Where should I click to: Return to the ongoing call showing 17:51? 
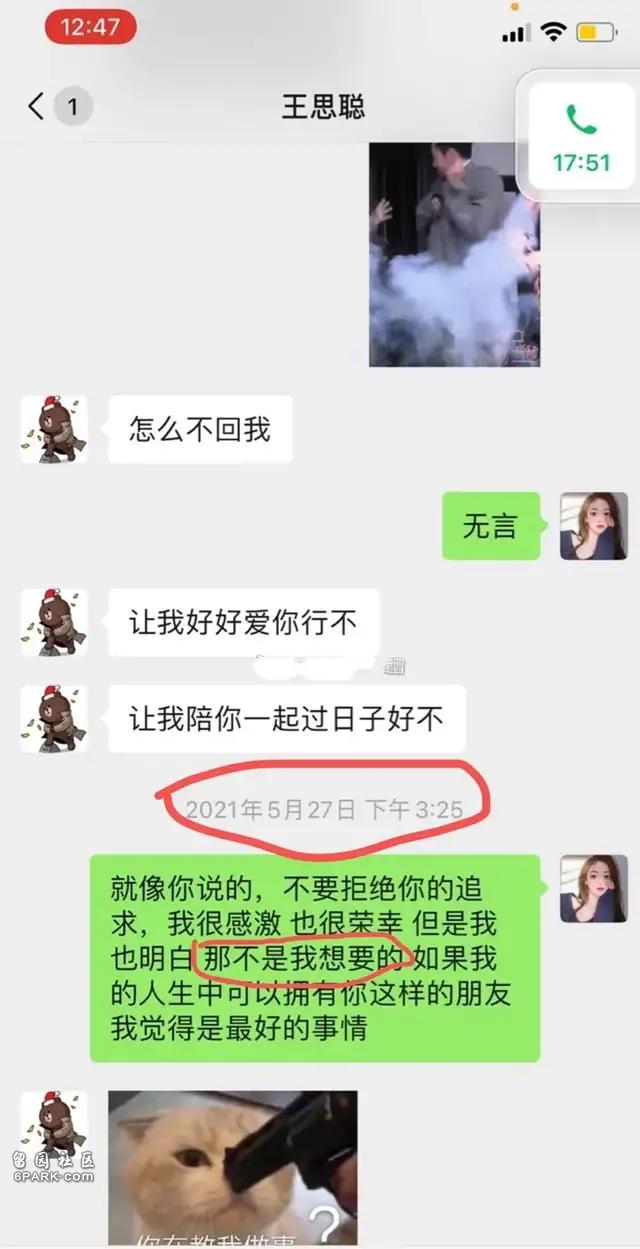coord(580,139)
